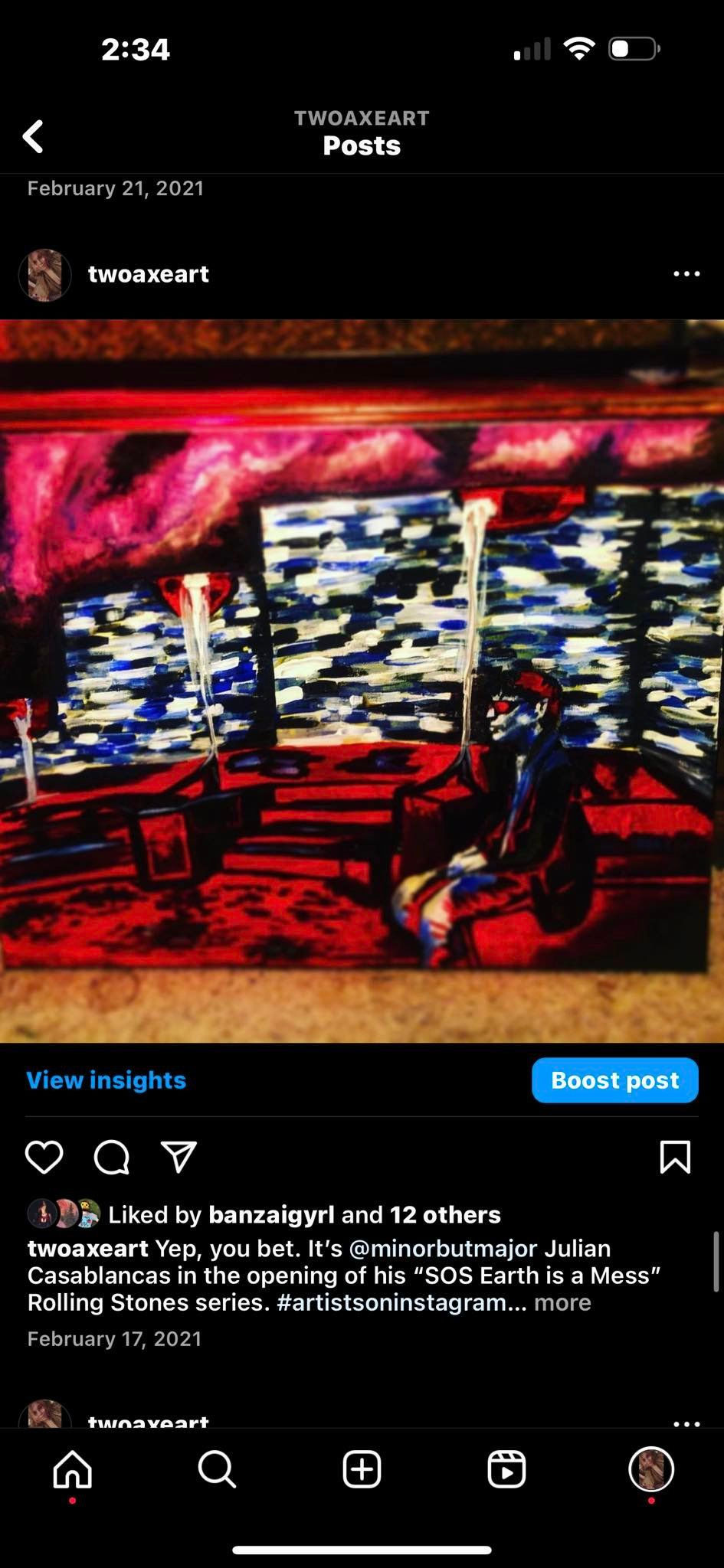This screenshot has height=1568, width=724.
Task: Open the @minorbutmajor mention
Action: [443, 1249]
